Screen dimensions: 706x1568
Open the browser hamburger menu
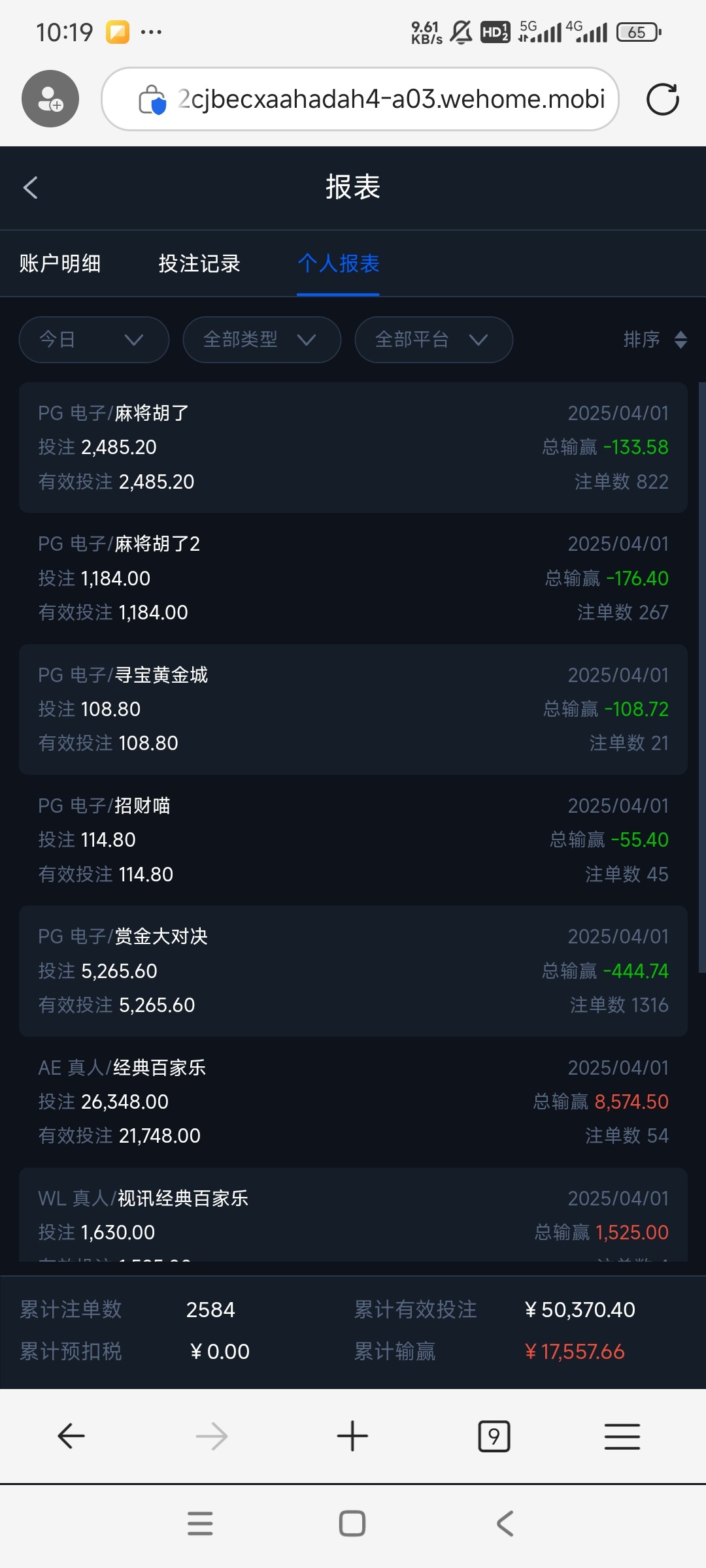(622, 1436)
